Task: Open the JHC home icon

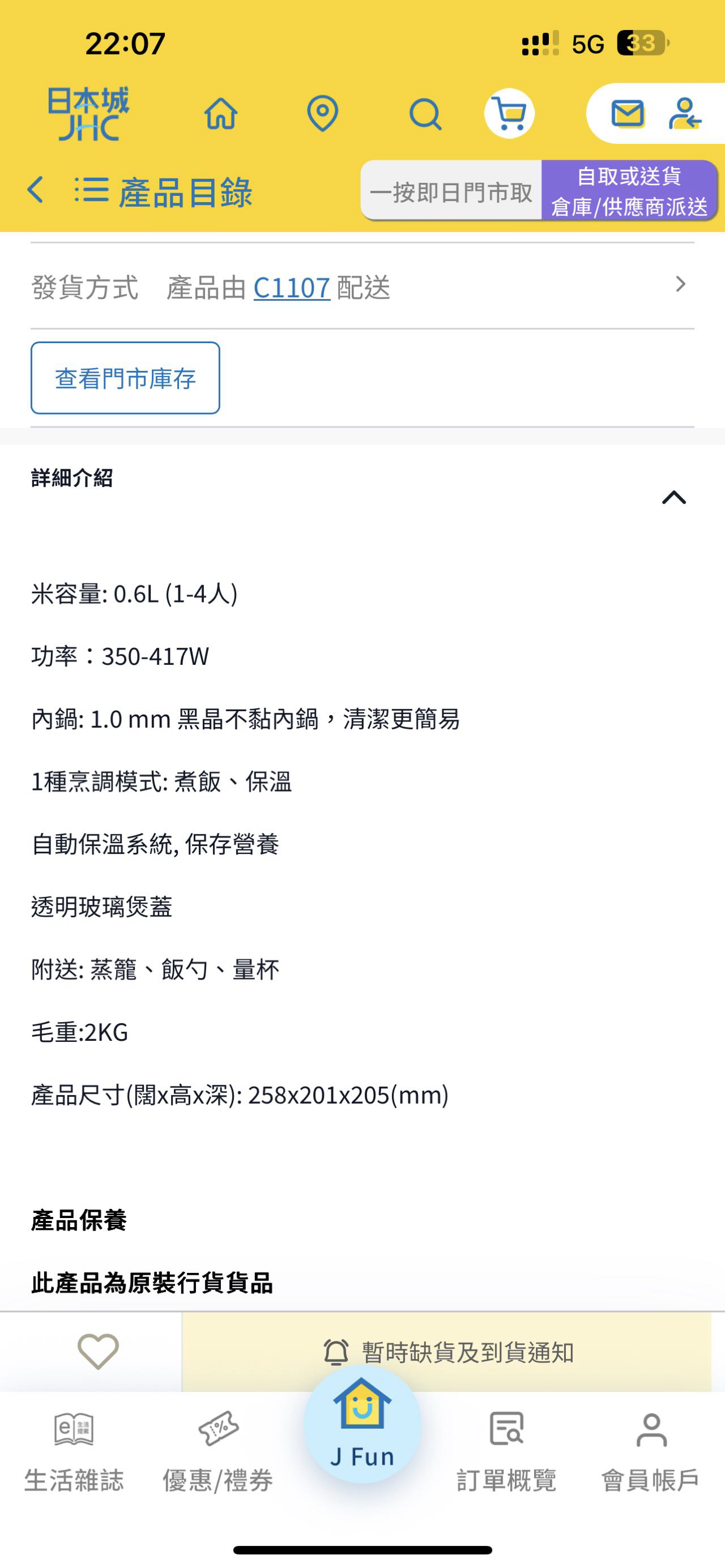Action: pyautogui.click(x=220, y=114)
